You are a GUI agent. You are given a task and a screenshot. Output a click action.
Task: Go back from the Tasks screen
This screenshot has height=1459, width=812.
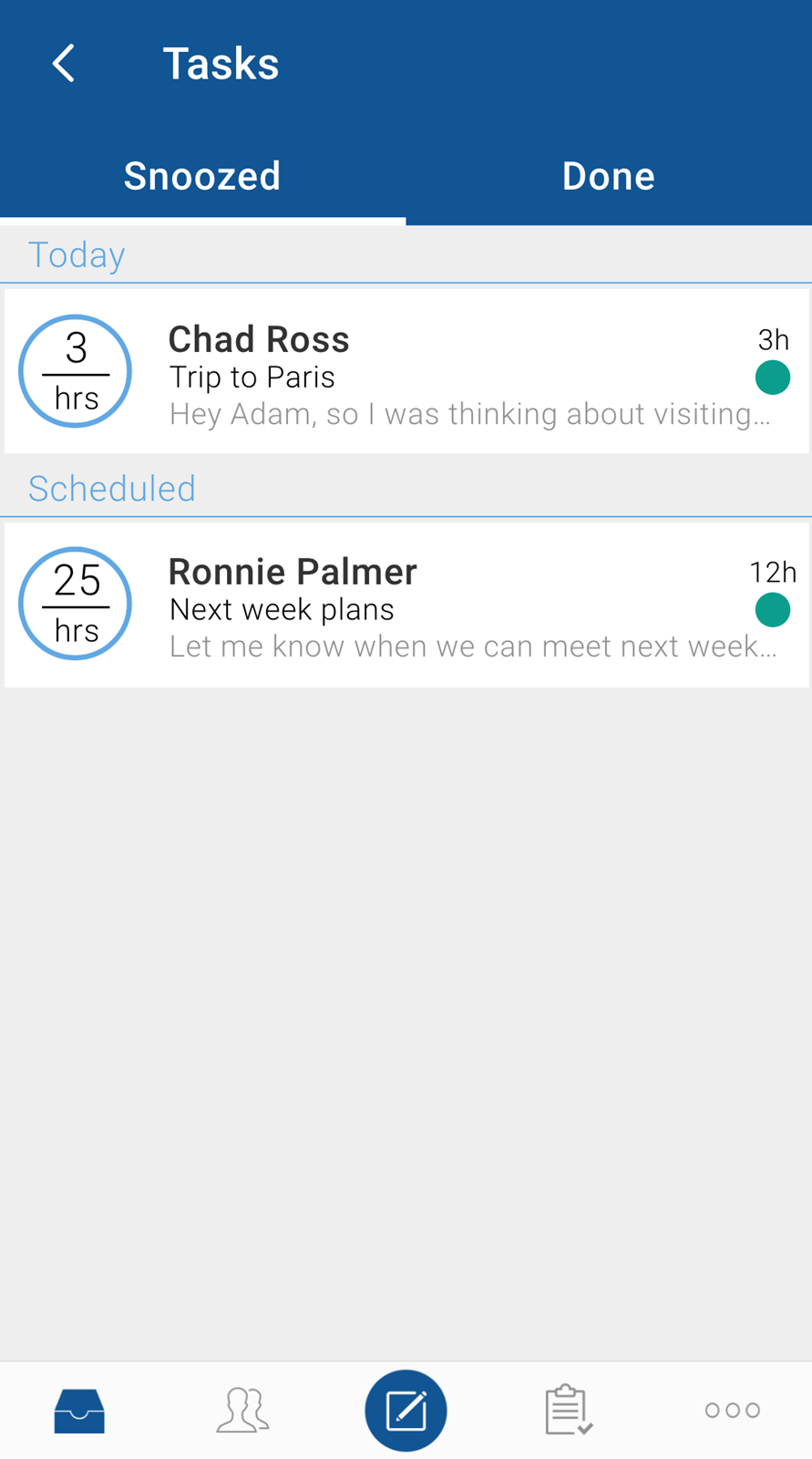pyautogui.click(x=63, y=64)
